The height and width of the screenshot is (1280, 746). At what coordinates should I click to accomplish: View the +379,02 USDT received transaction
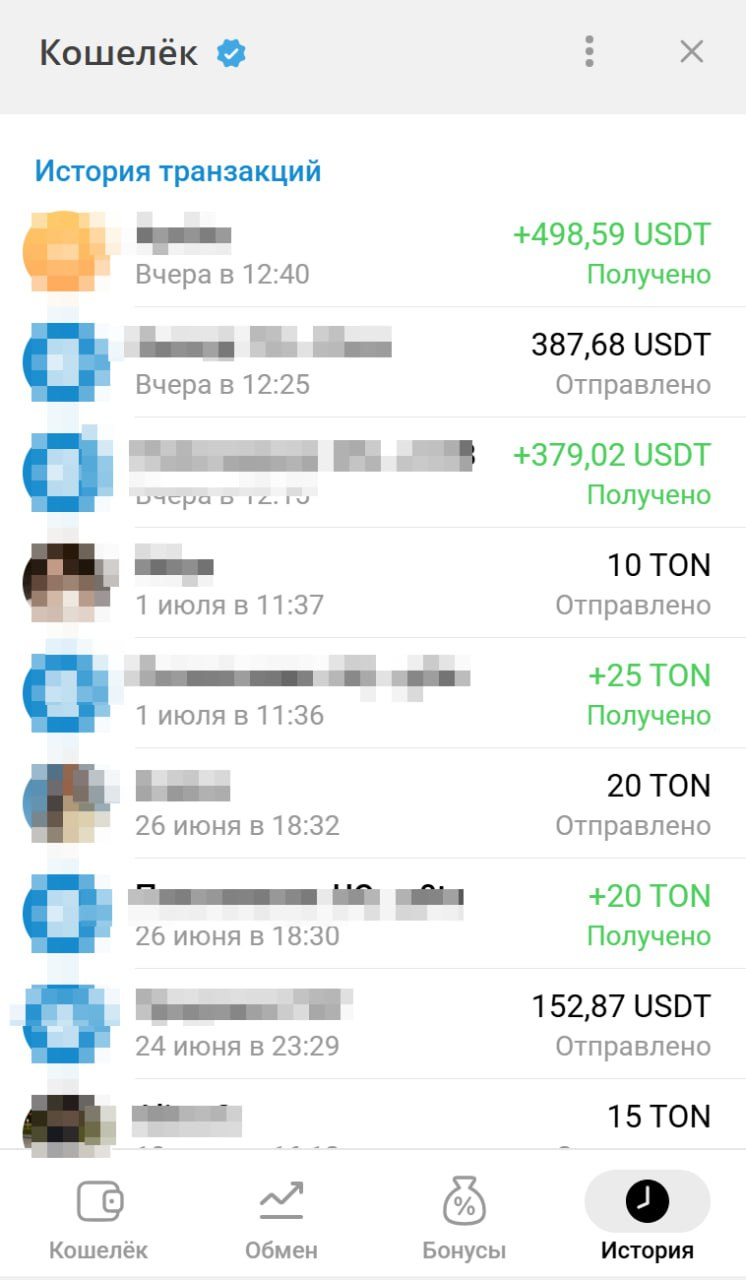373,473
